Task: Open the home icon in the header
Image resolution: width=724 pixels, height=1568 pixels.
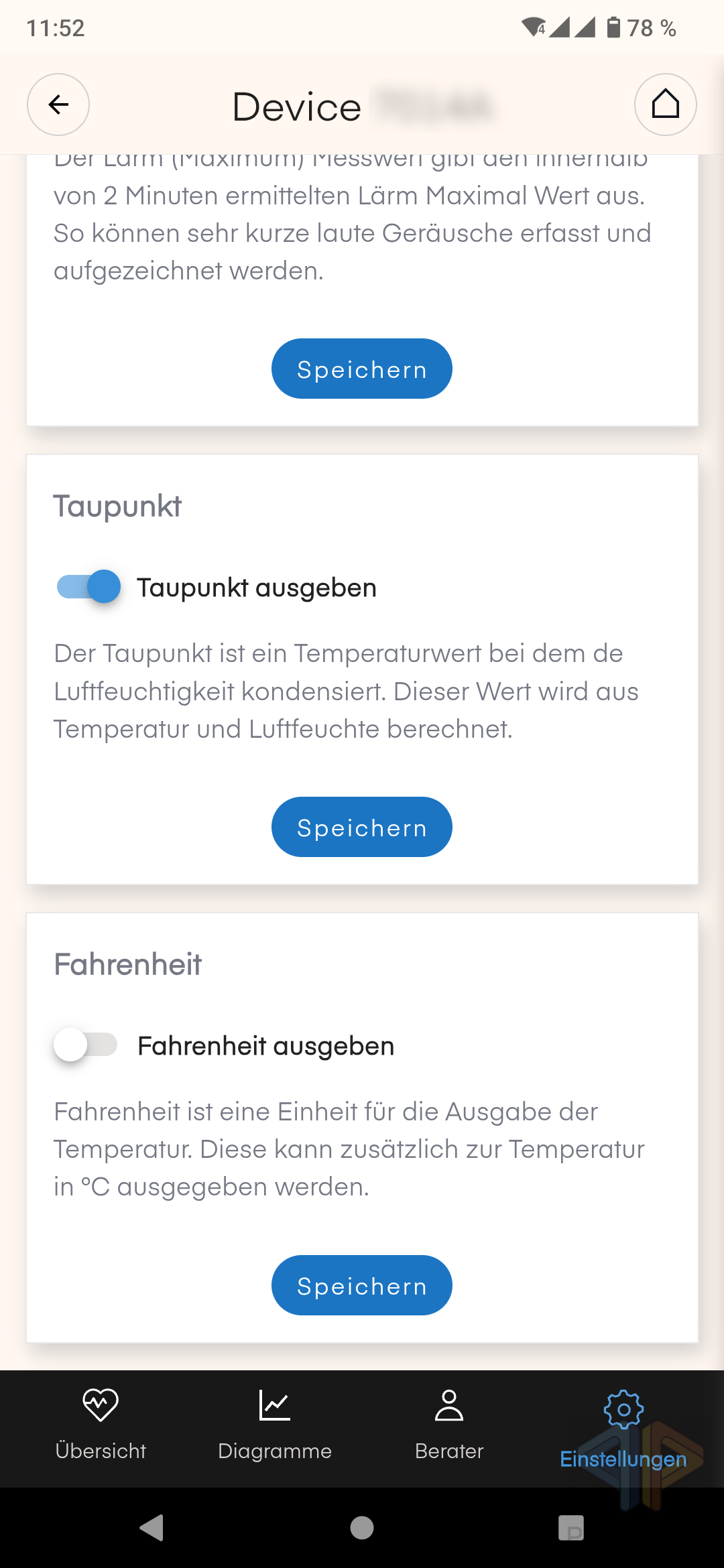Action: (x=666, y=105)
